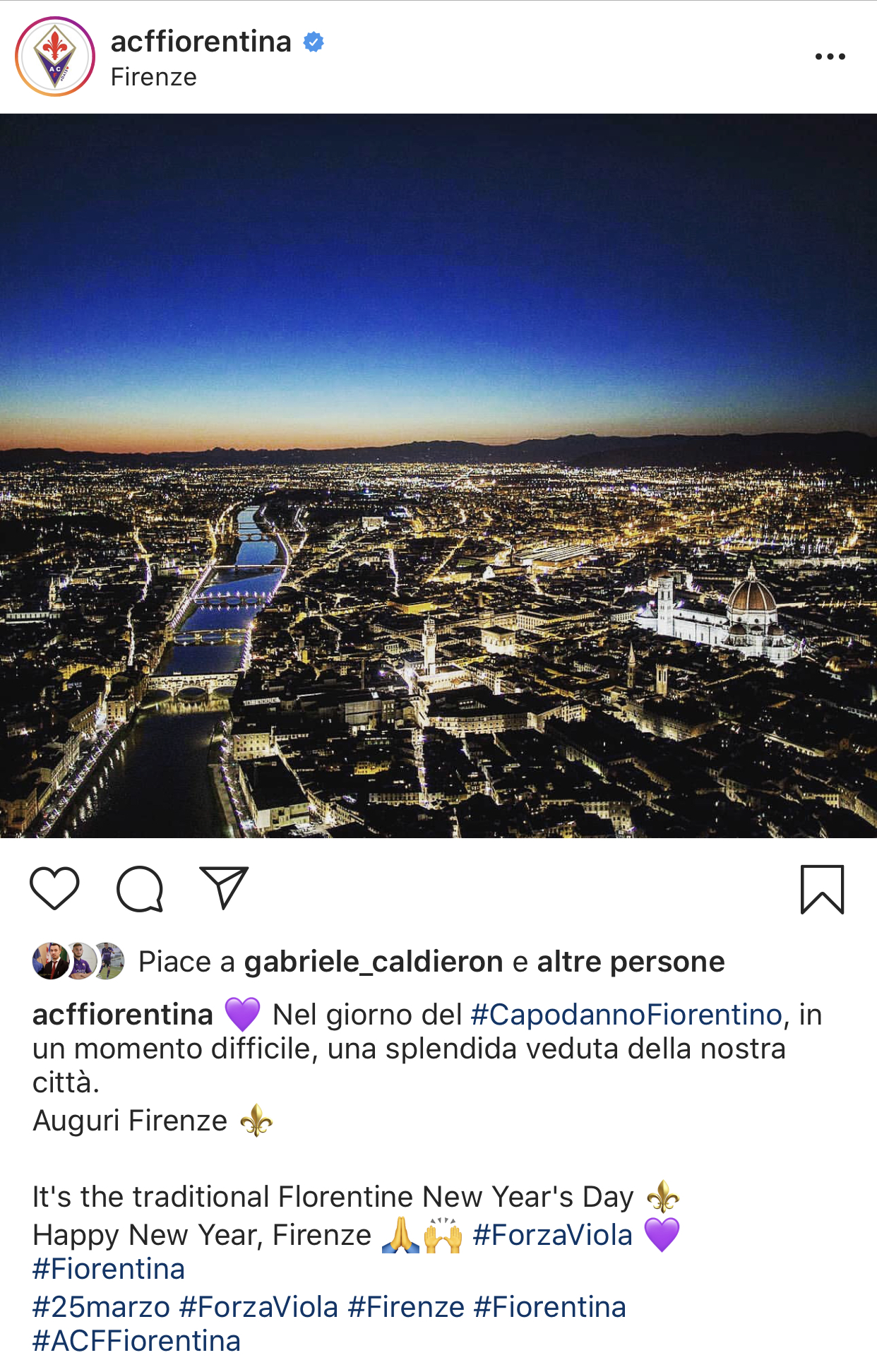Bookmark this Florence night photo post
Viewport: 877px width, 1372px height.
[x=822, y=889]
